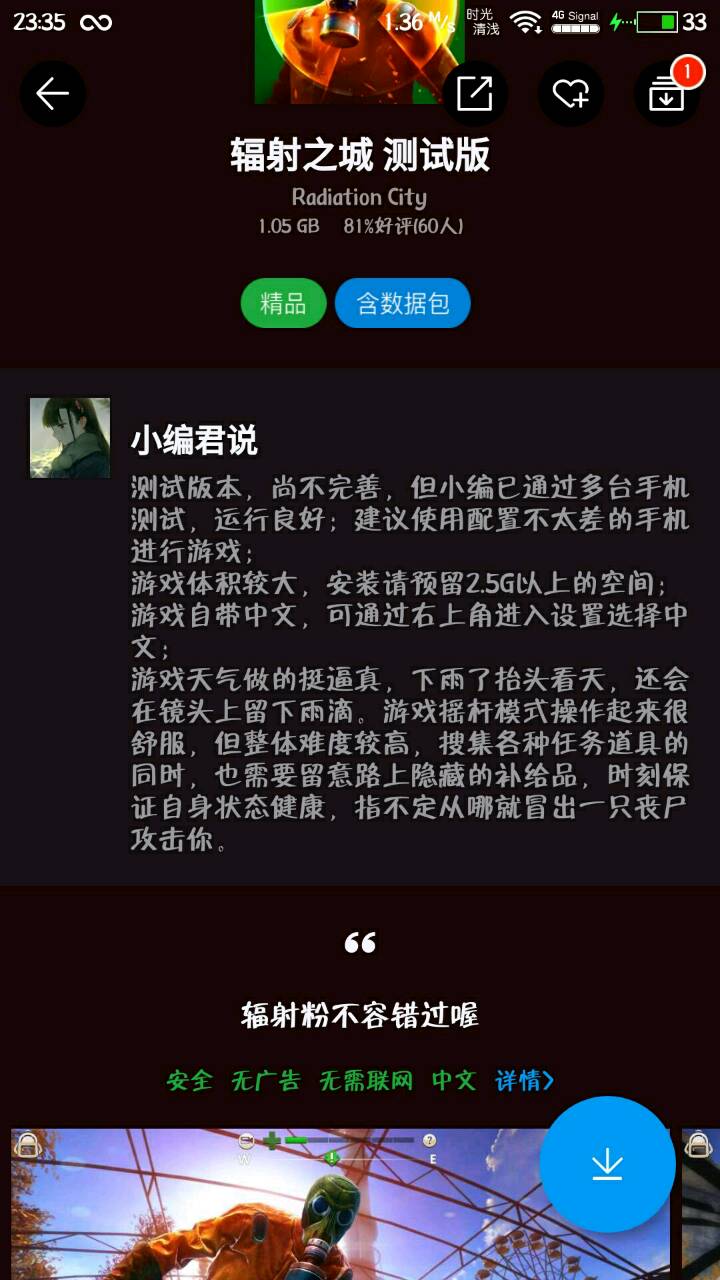Add this game to favorites
Viewport: 720px width, 1280px height.
[571, 94]
